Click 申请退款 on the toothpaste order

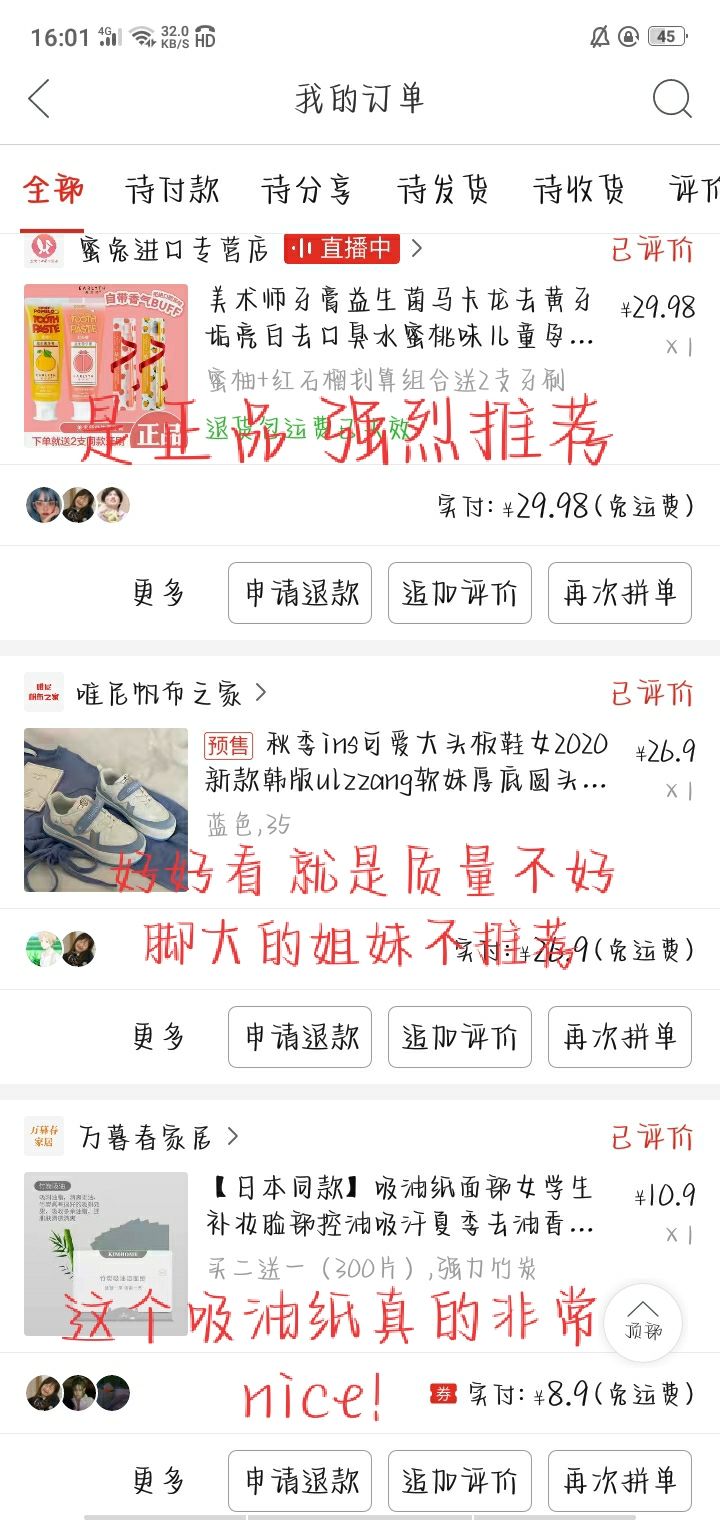299,593
